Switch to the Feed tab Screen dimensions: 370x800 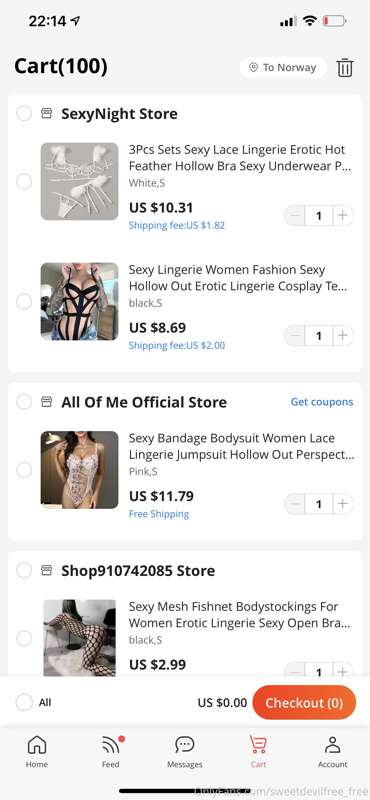(111, 752)
